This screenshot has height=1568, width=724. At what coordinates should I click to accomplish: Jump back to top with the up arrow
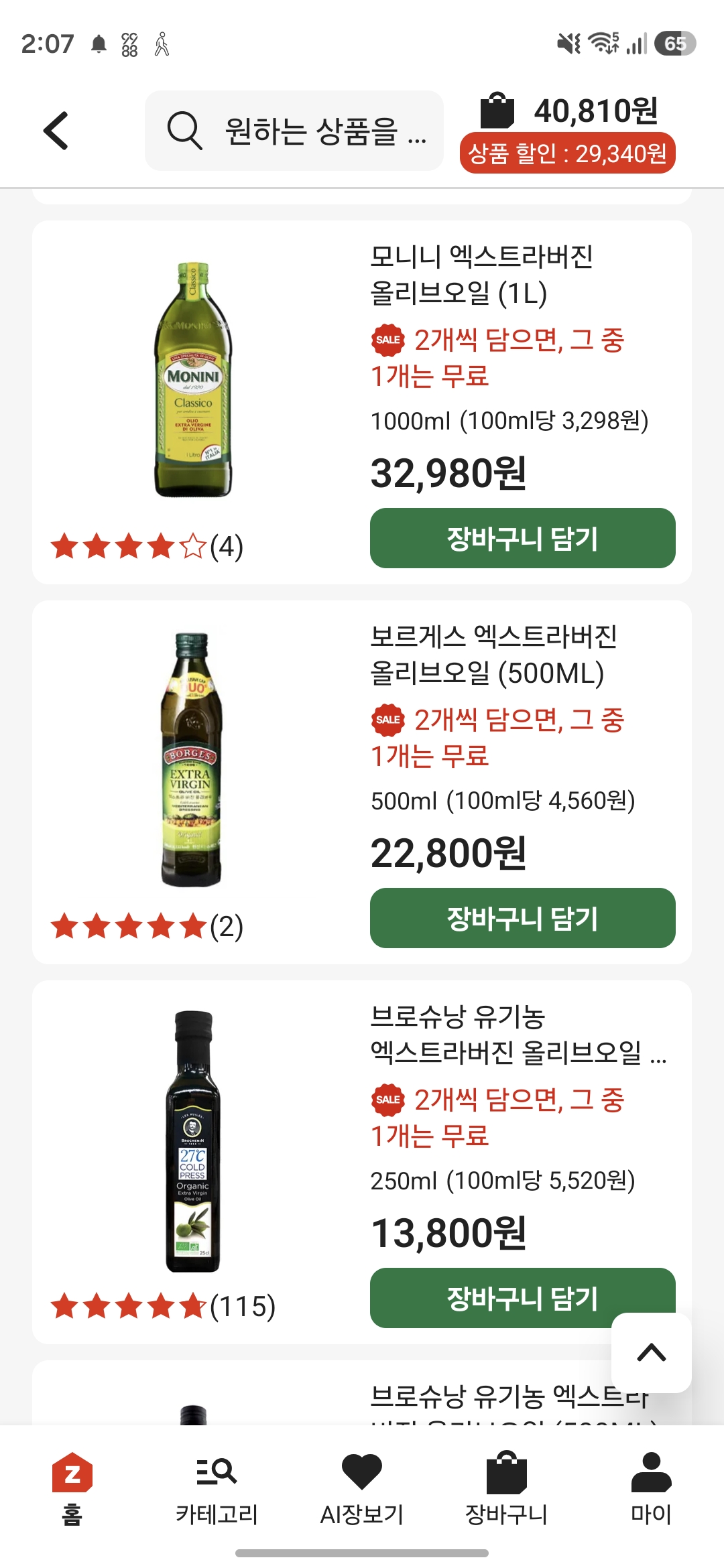click(652, 1352)
